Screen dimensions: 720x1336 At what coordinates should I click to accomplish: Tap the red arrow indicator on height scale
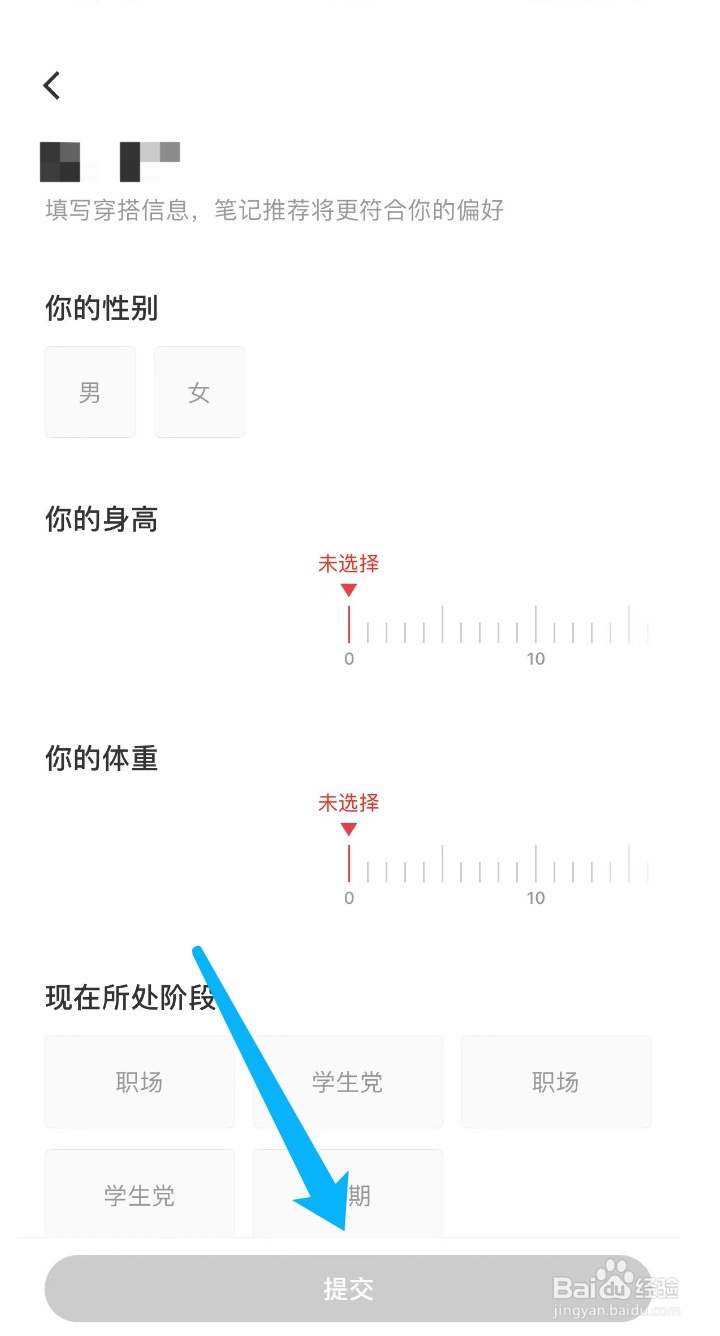pos(348,590)
